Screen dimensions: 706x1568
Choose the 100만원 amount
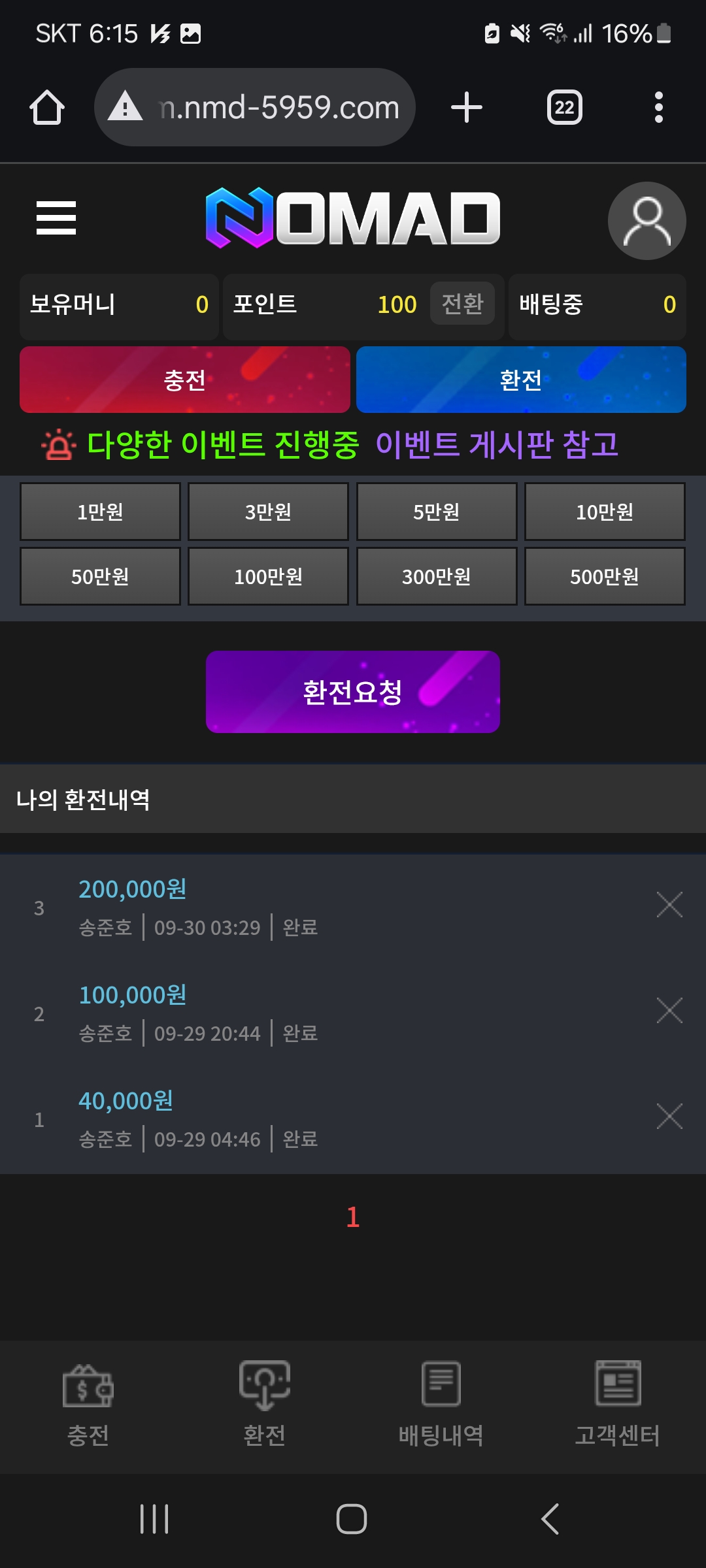pos(268,576)
